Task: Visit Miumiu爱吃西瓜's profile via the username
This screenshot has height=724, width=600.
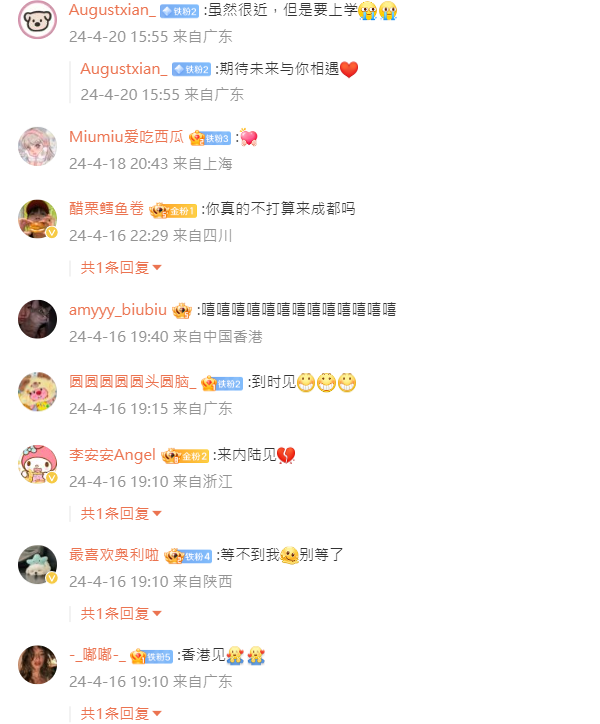Action: pyautogui.click(x=127, y=137)
